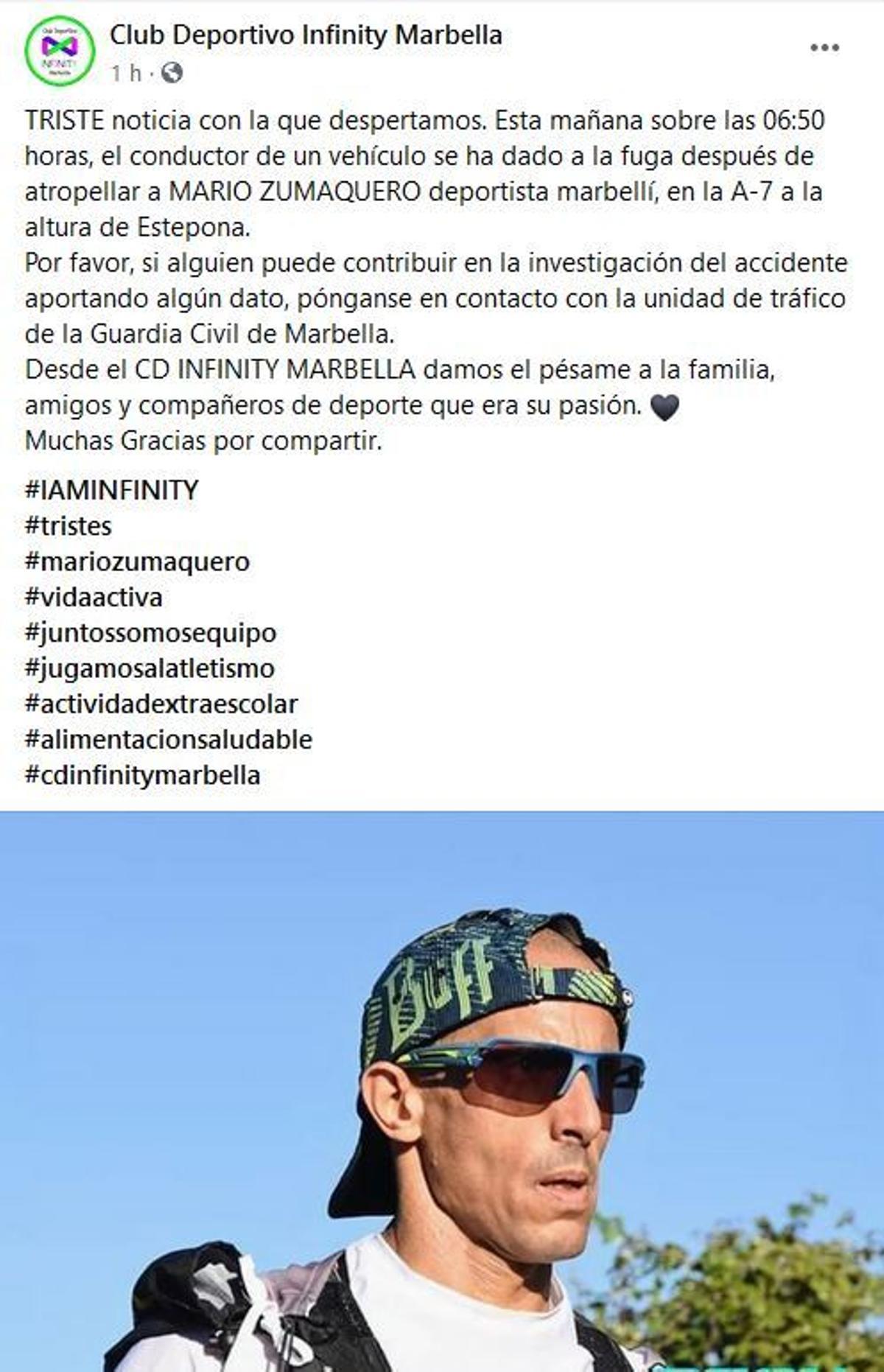Open the post's three-dot overflow menu
Viewport: 884px width, 1372px height.
[x=824, y=48]
